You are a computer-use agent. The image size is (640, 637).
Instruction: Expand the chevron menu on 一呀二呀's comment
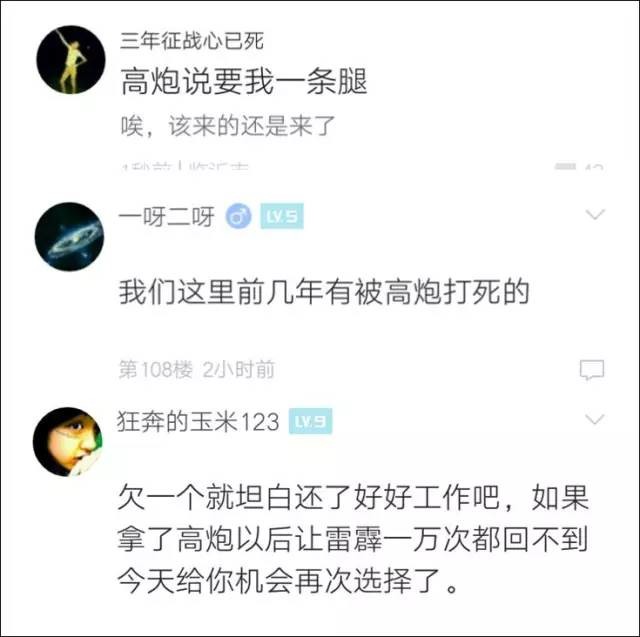pyautogui.click(x=594, y=214)
